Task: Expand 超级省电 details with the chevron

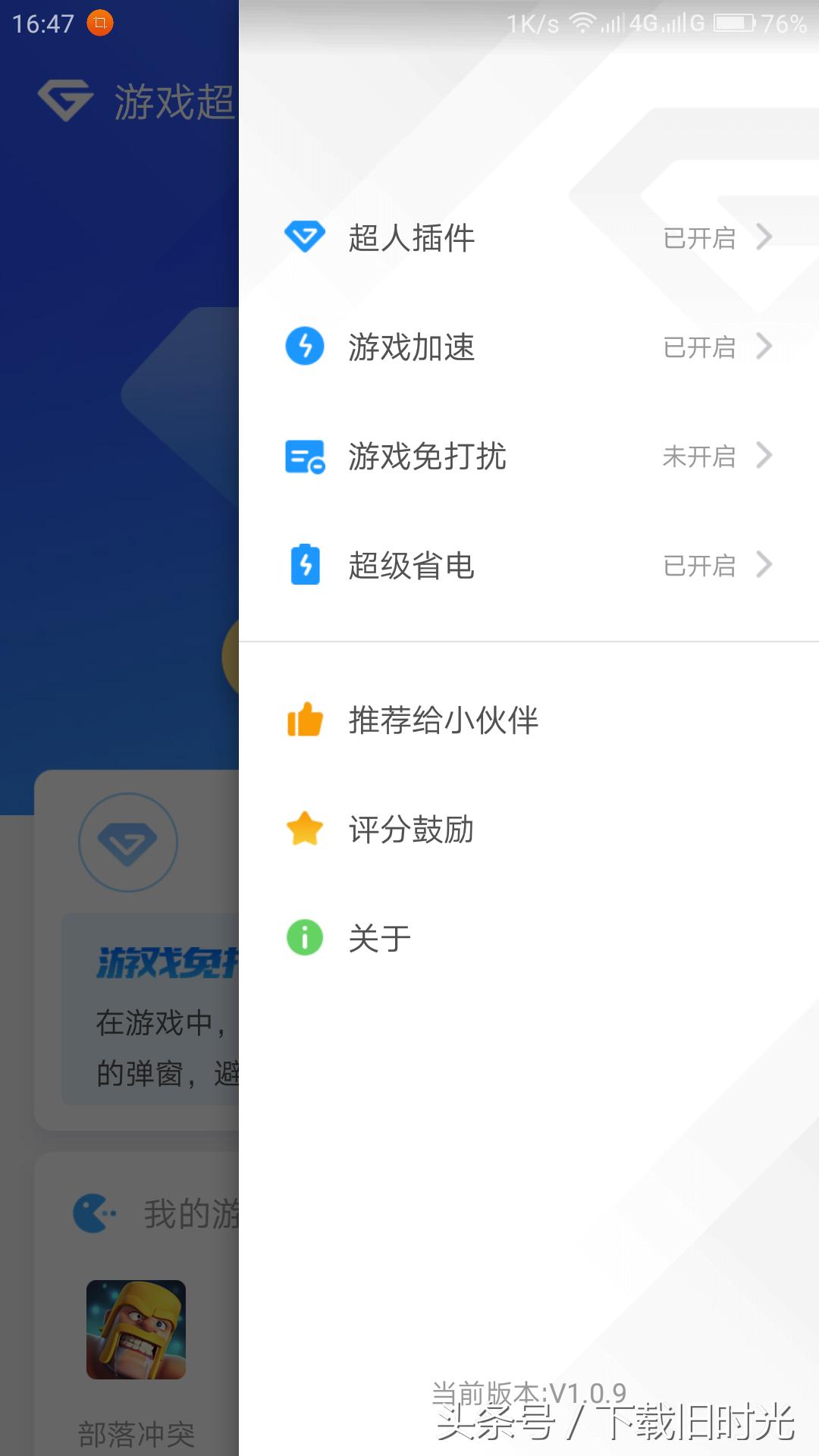Action: tap(765, 566)
